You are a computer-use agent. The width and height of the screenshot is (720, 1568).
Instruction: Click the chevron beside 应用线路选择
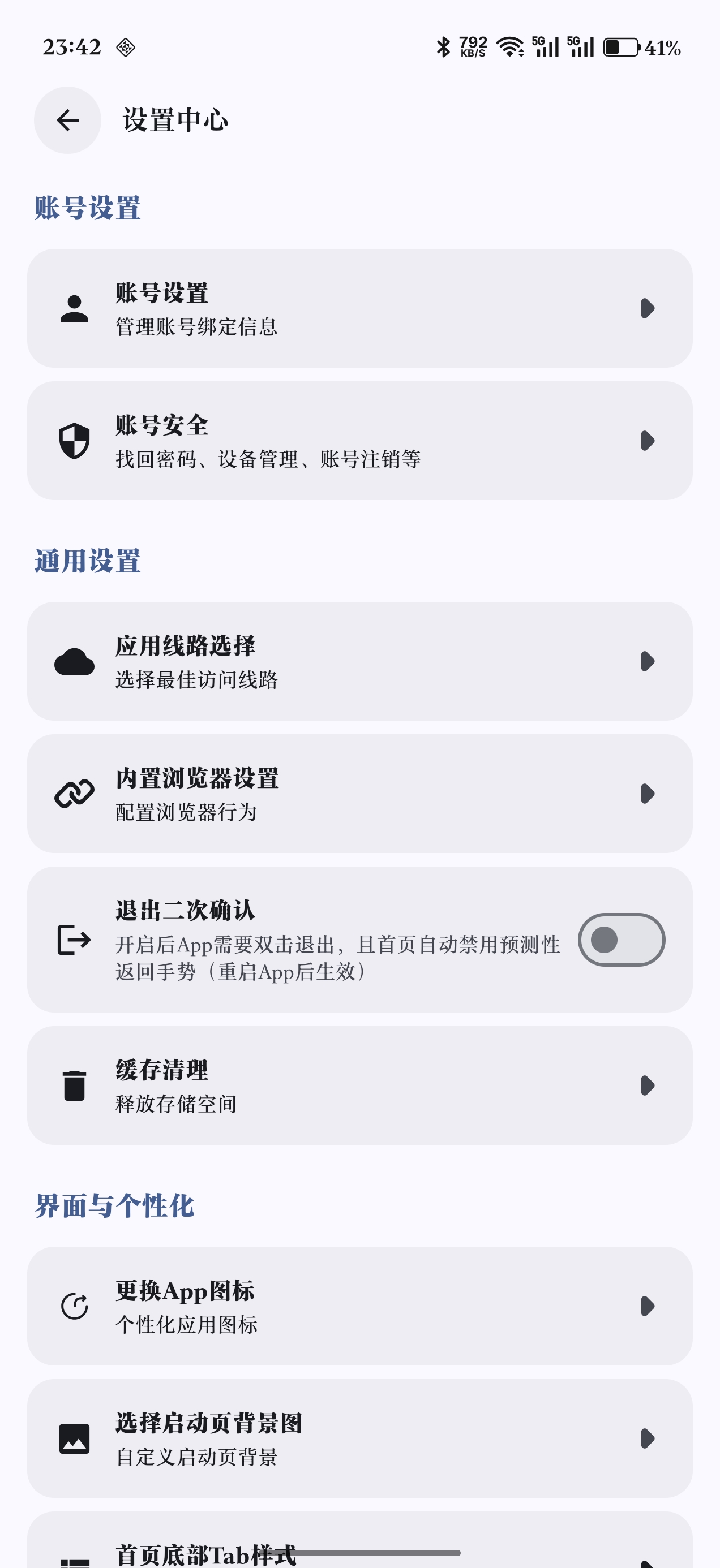click(647, 662)
